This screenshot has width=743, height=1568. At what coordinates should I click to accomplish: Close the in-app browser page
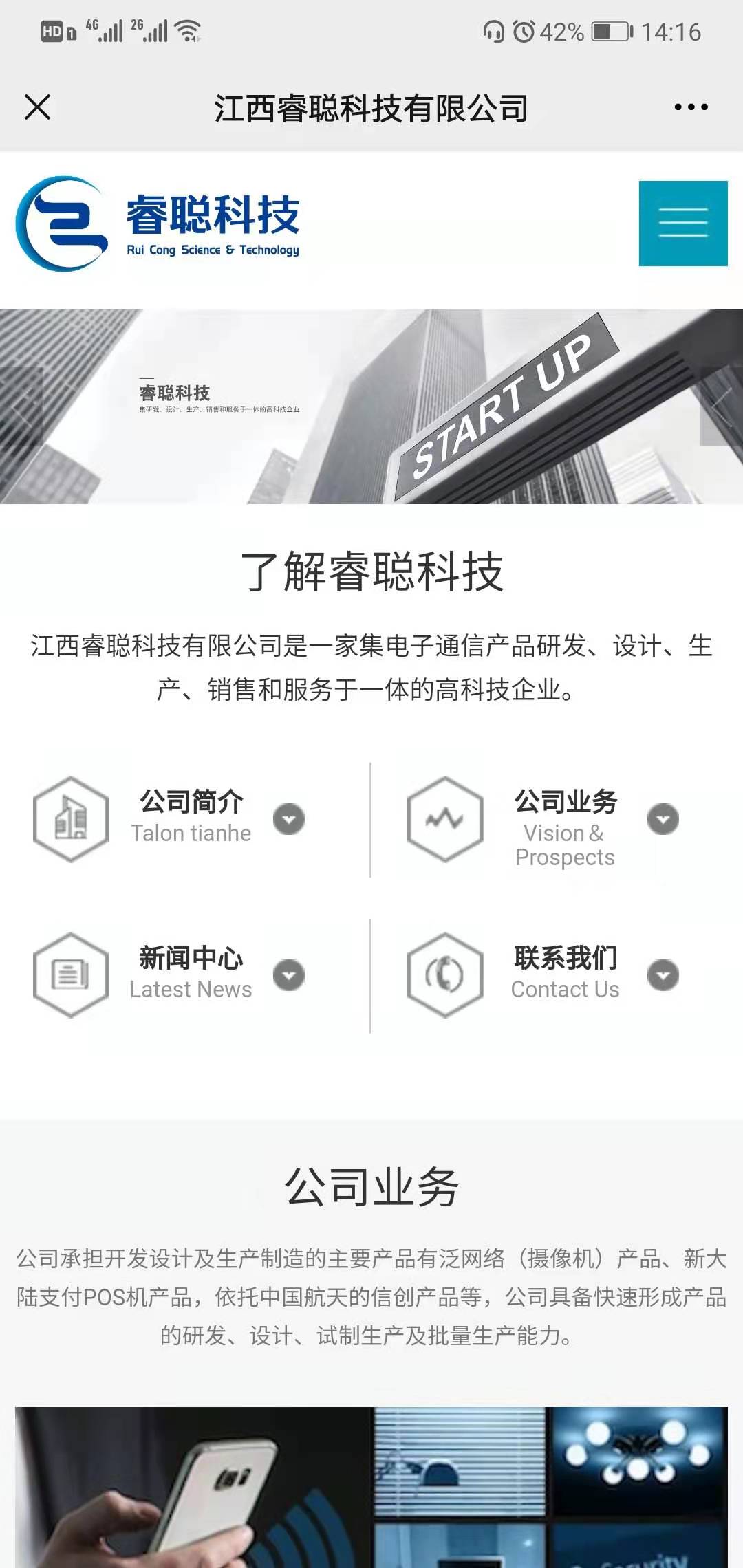[x=37, y=107]
